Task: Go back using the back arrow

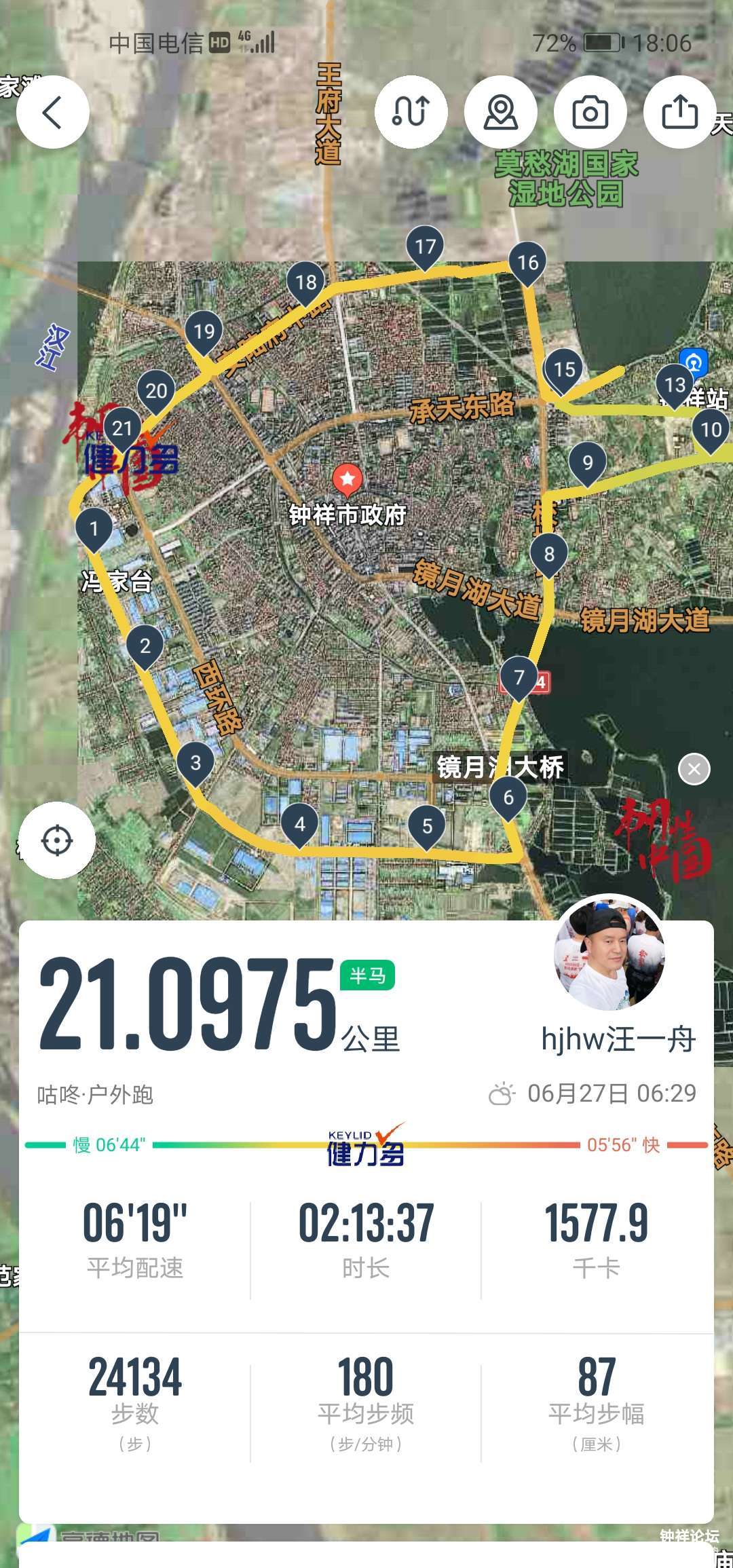Action: pyautogui.click(x=53, y=112)
